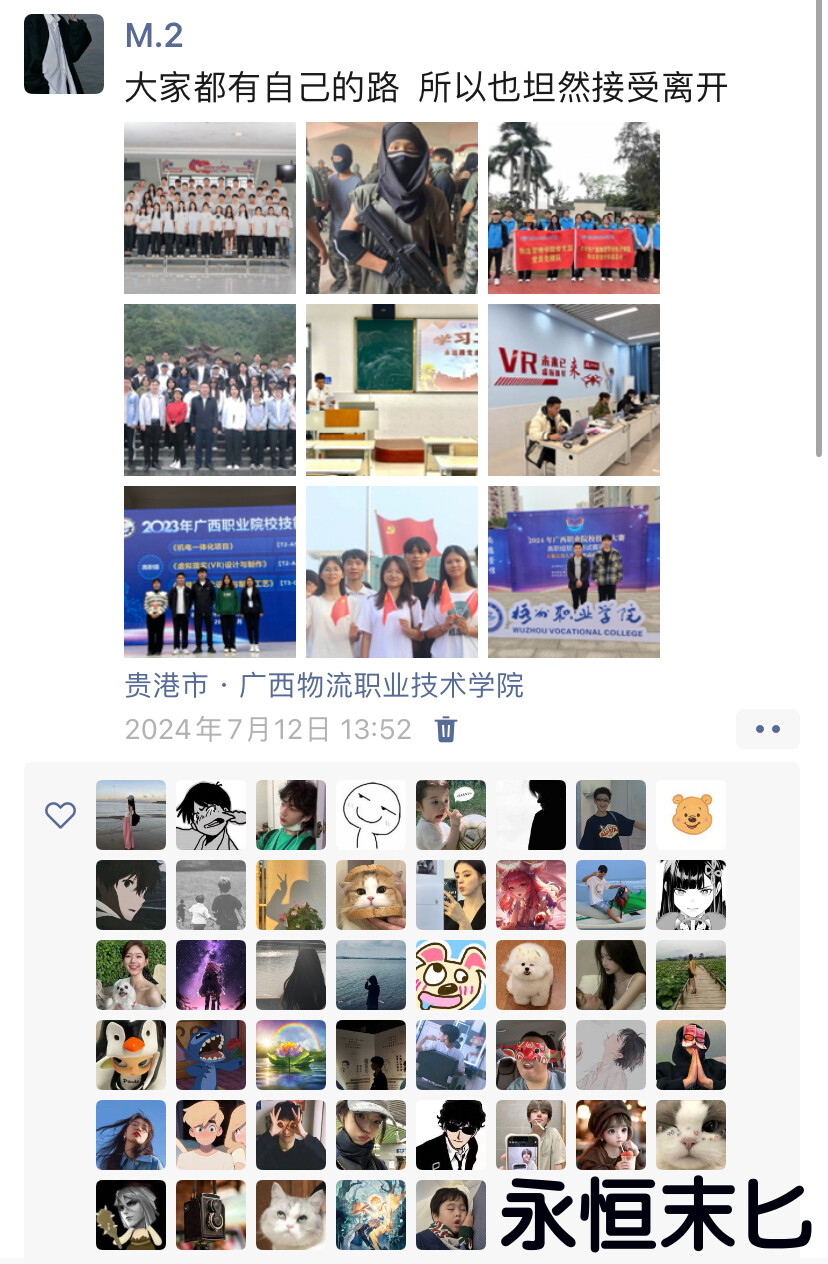Open the Winnie the Pooh avatar liker's profile
The image size is (828, 1264).
[691, 815]
